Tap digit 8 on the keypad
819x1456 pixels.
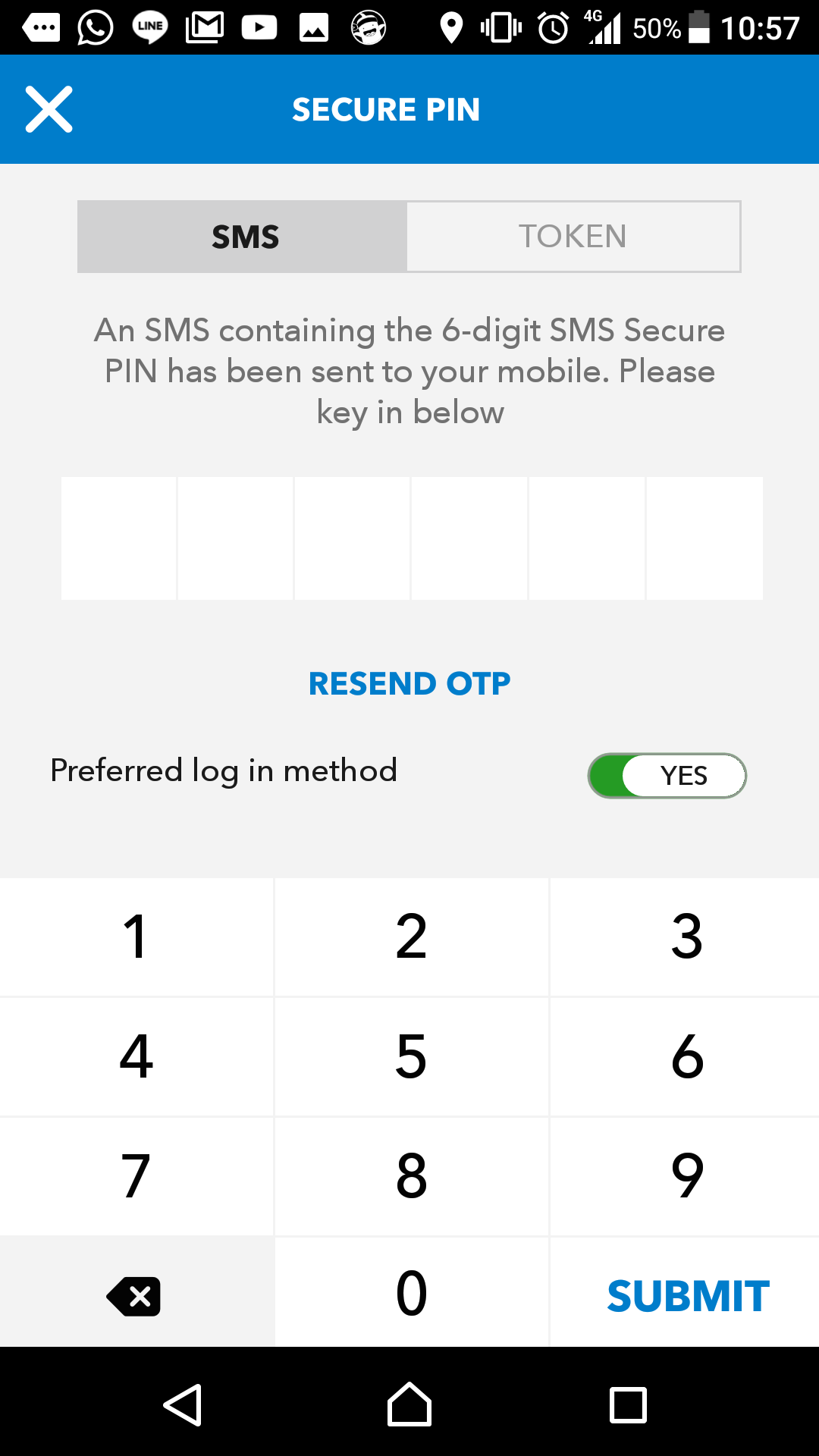click(x=411, y=1176)
